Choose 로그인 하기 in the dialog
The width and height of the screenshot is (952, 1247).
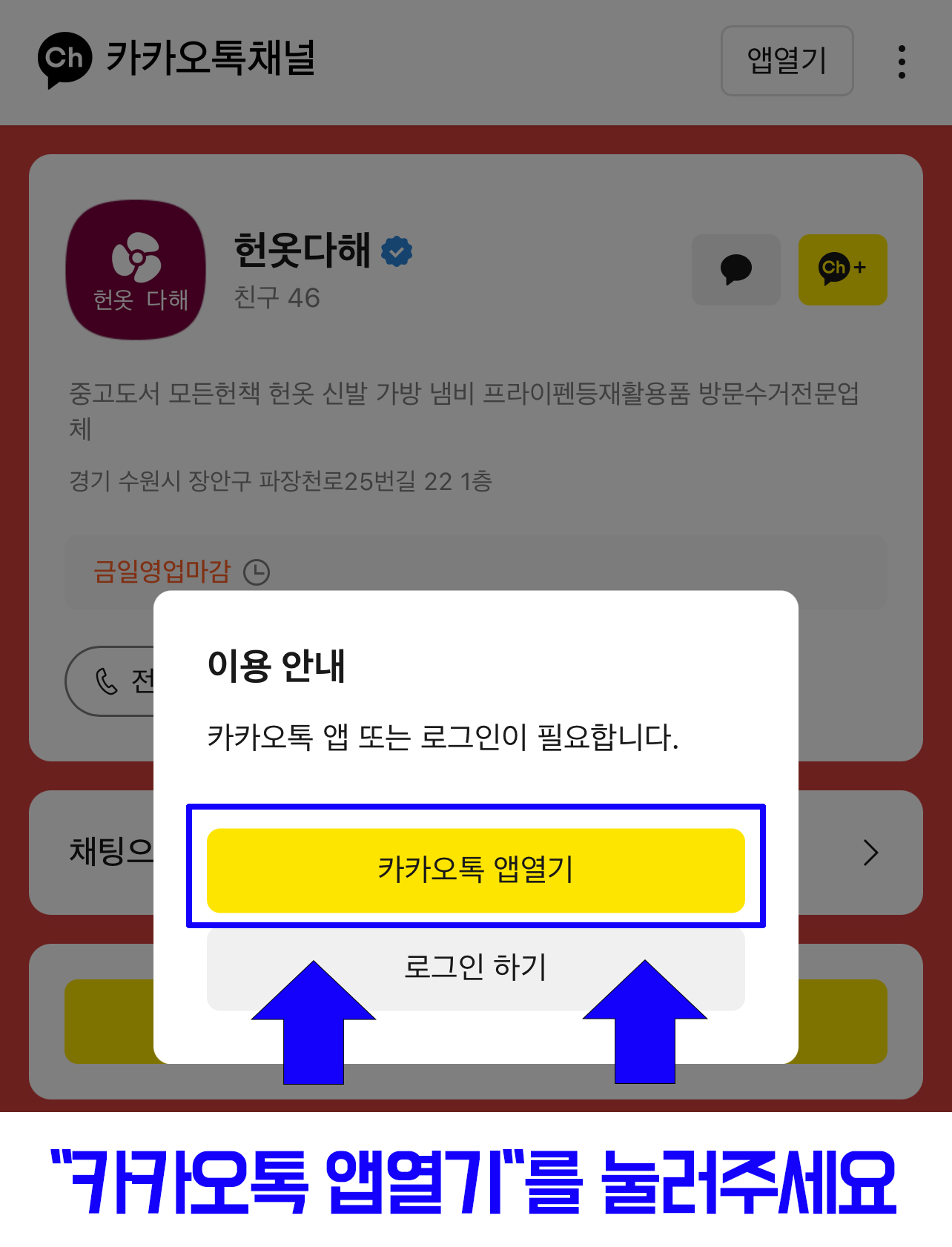tap(475, 967)
